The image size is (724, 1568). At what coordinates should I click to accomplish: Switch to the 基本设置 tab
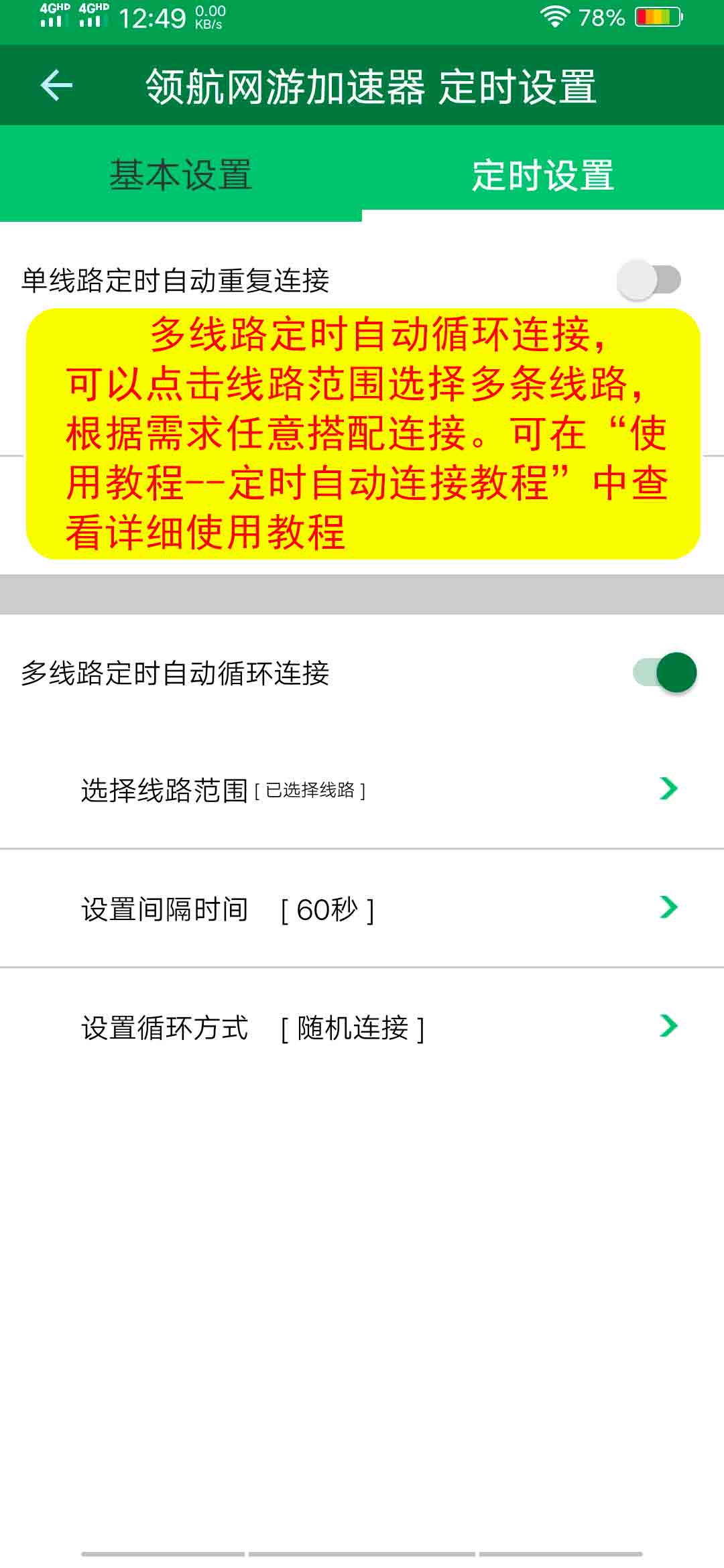pyautogui.click(x=181, y=174)
